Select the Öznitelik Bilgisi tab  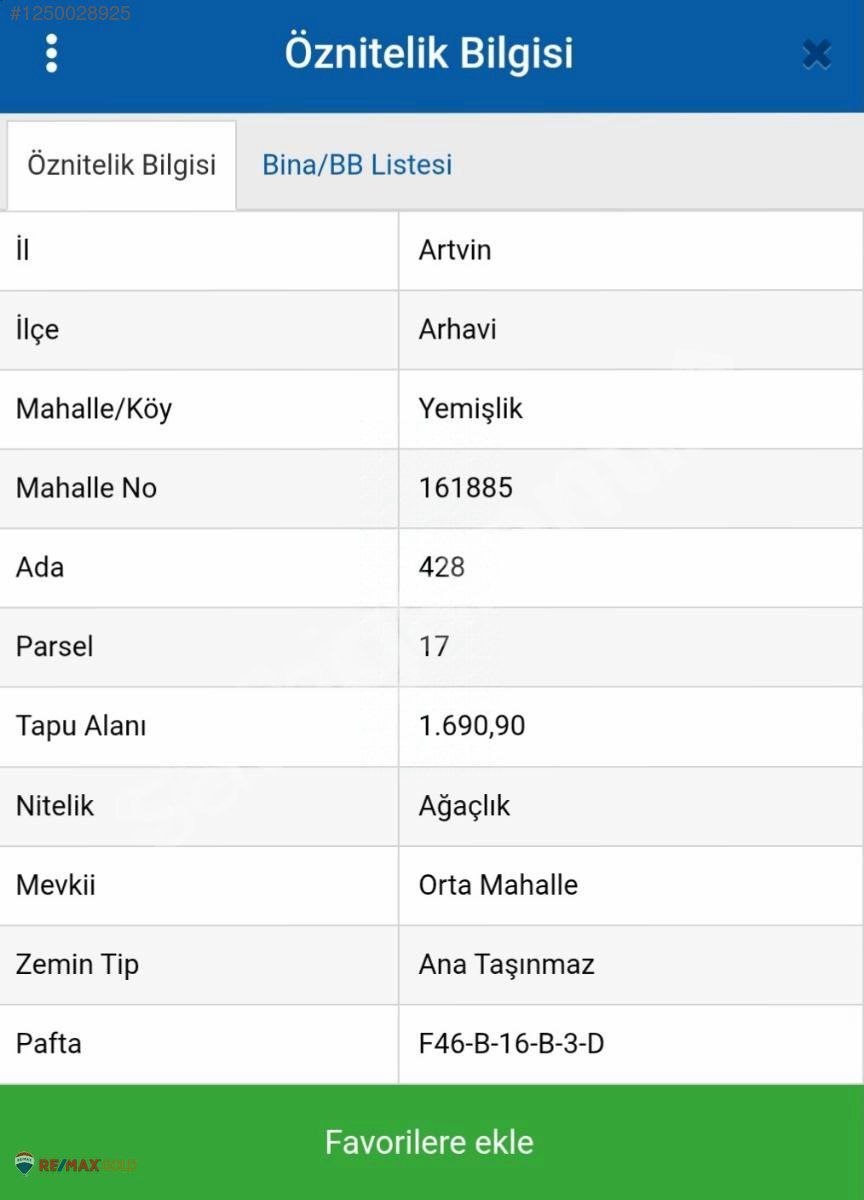[121, 165]
